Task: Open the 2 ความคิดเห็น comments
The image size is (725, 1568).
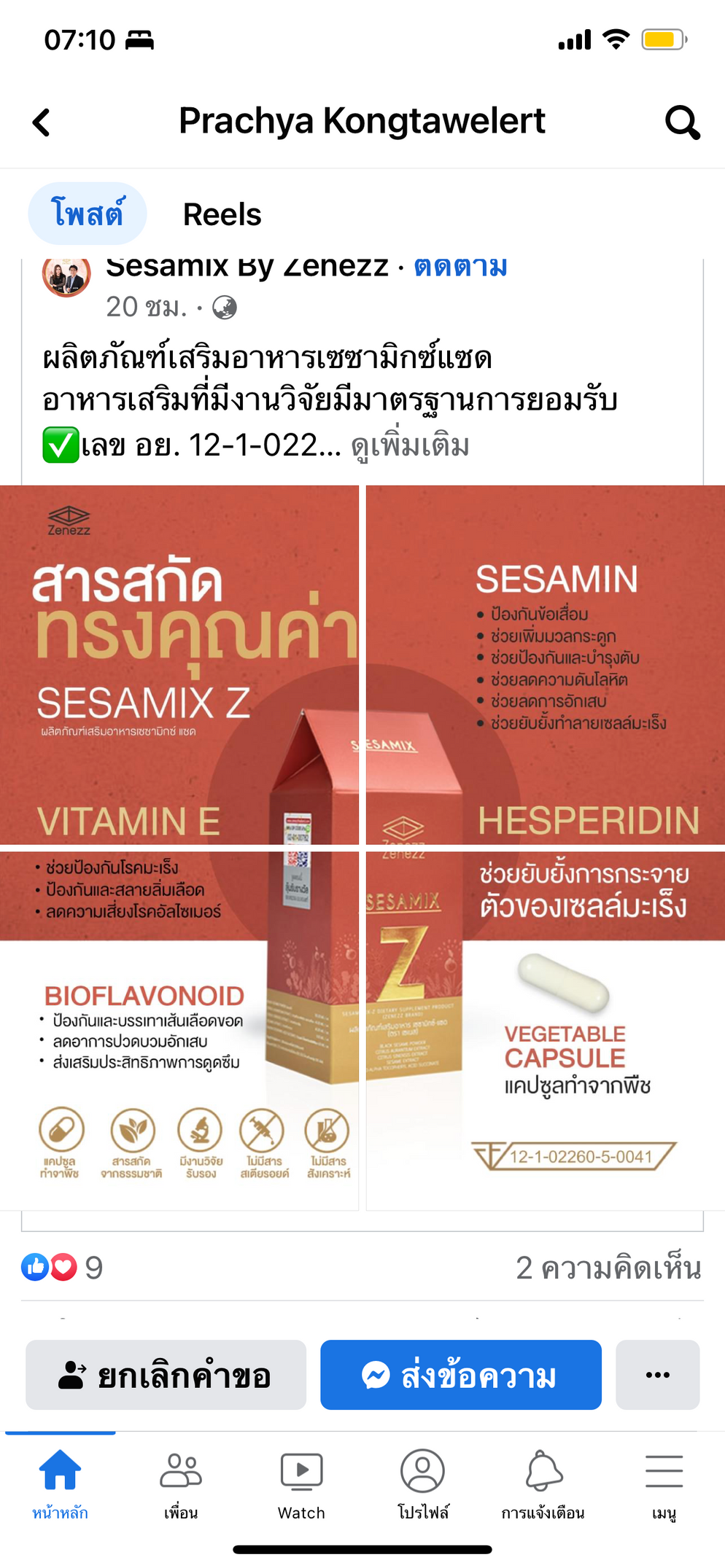Action: coord(608,1268)
